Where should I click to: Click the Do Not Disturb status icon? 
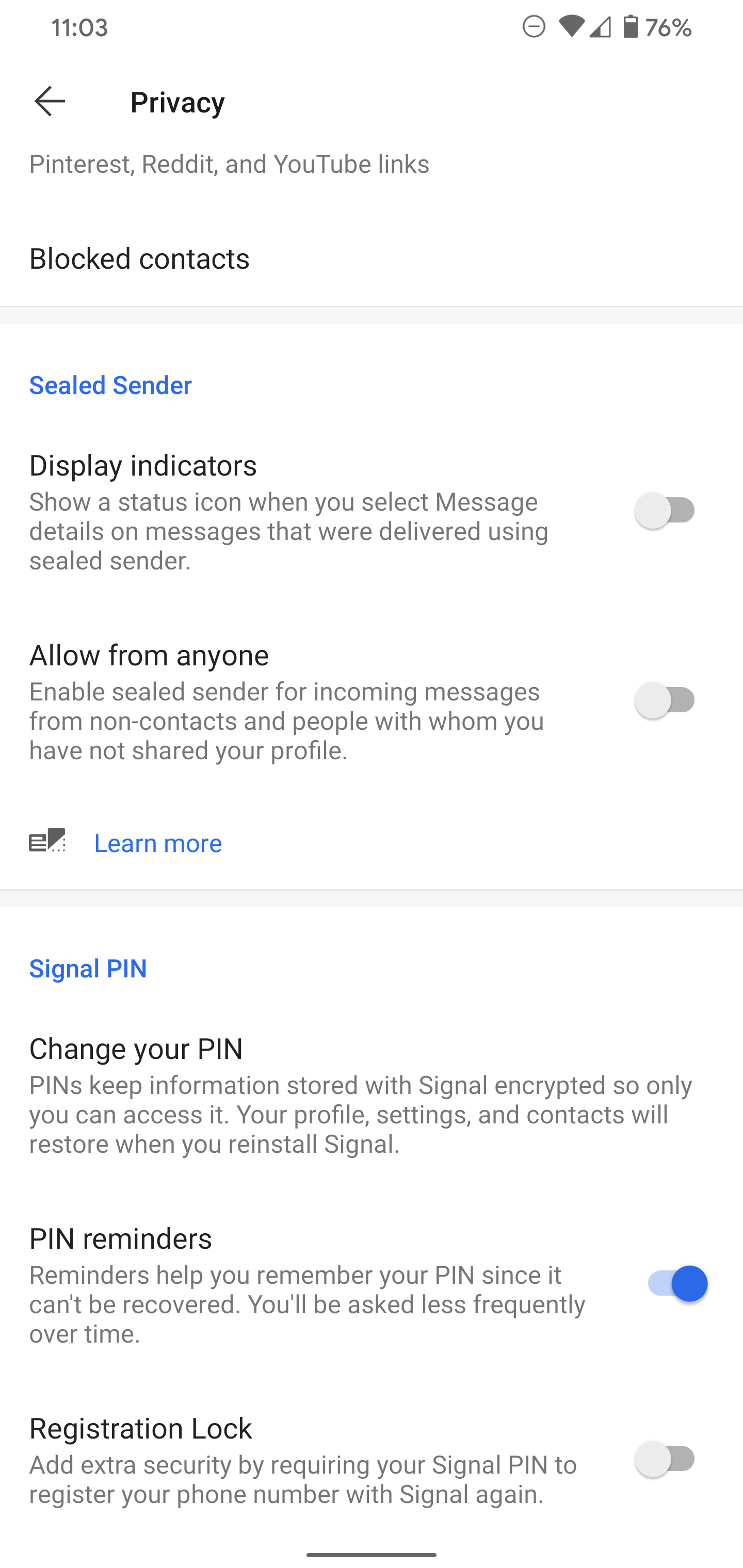[533, 27]
